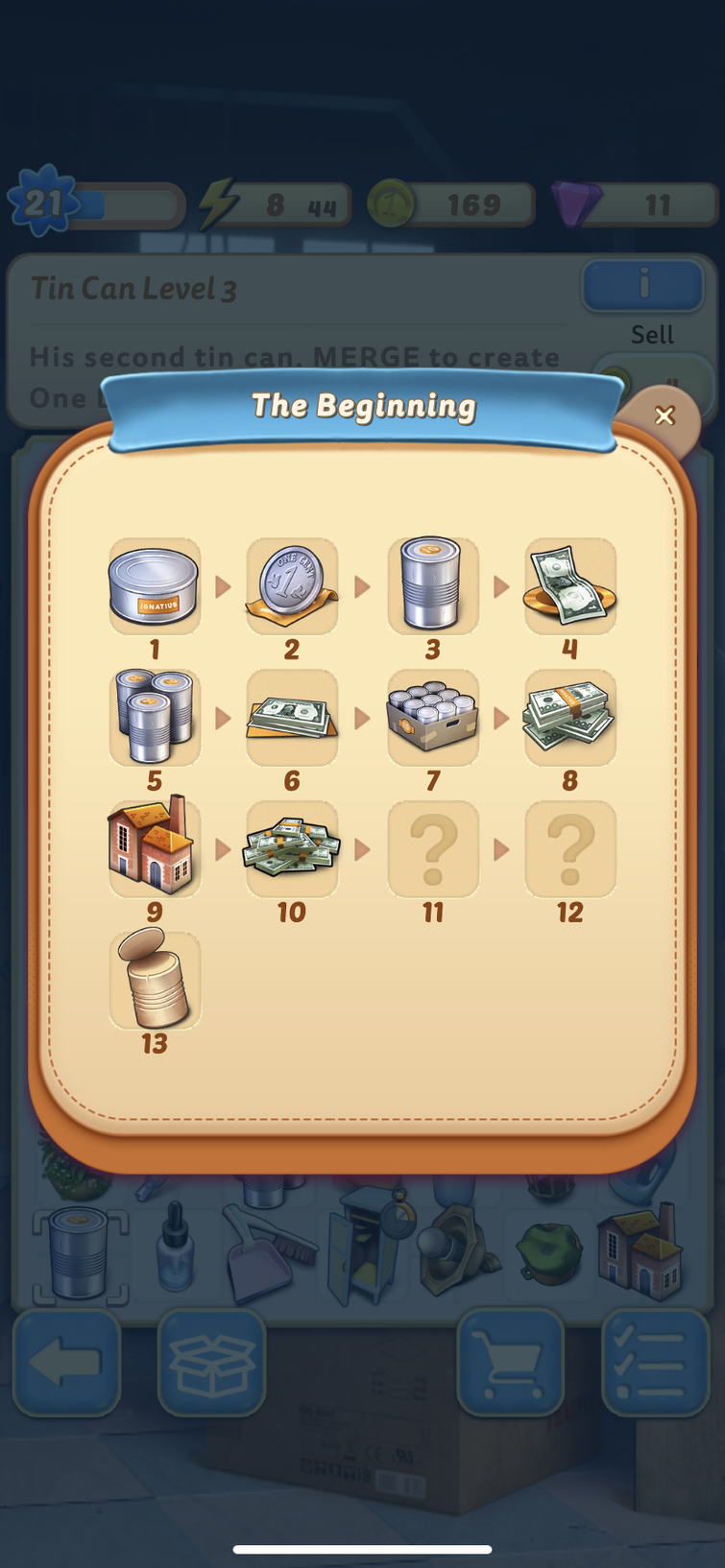Select the level 1 Ignatius tin can
Screen dimensions: 725x1568
155,586
